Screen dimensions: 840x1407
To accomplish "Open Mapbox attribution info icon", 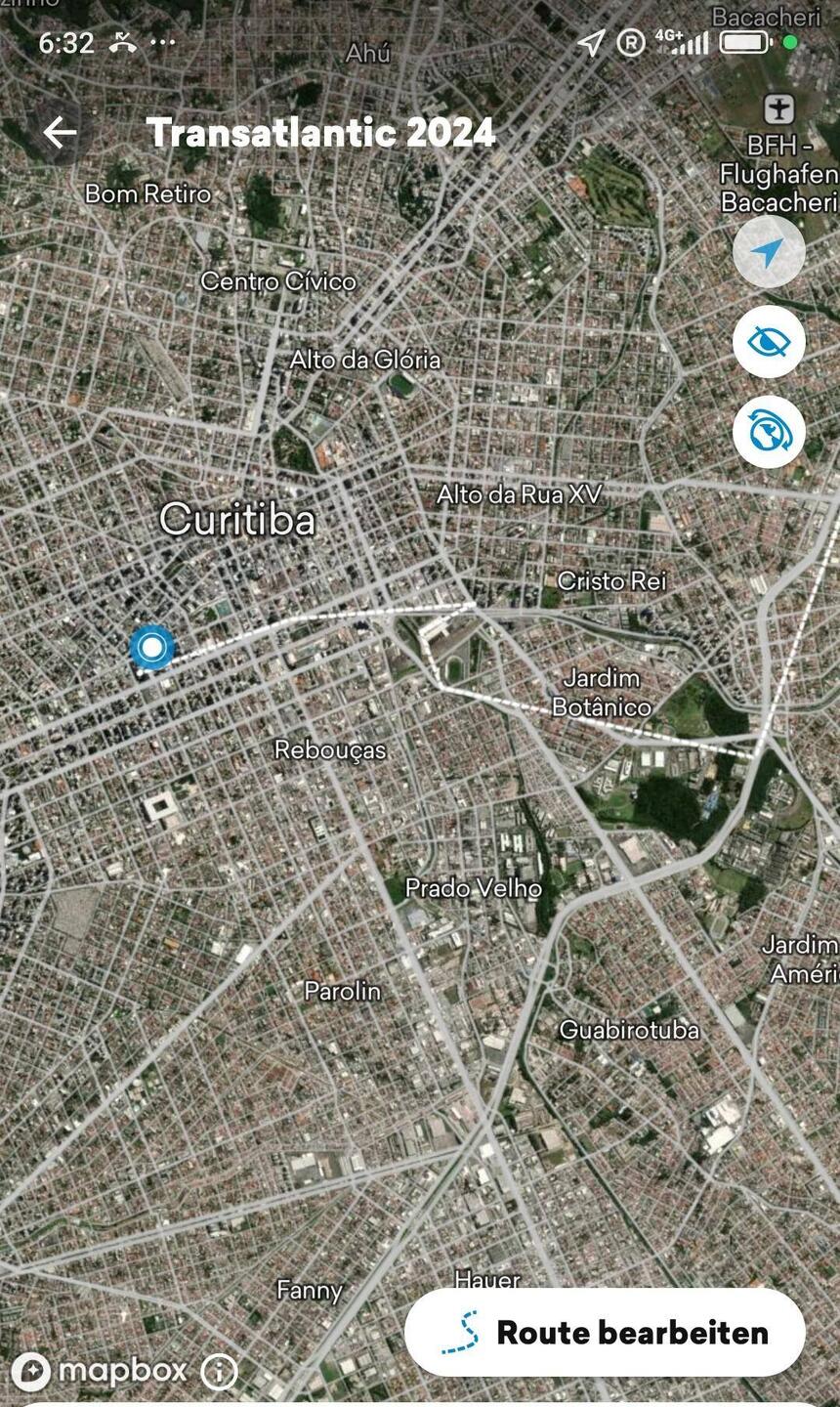I will [219, 1371].
